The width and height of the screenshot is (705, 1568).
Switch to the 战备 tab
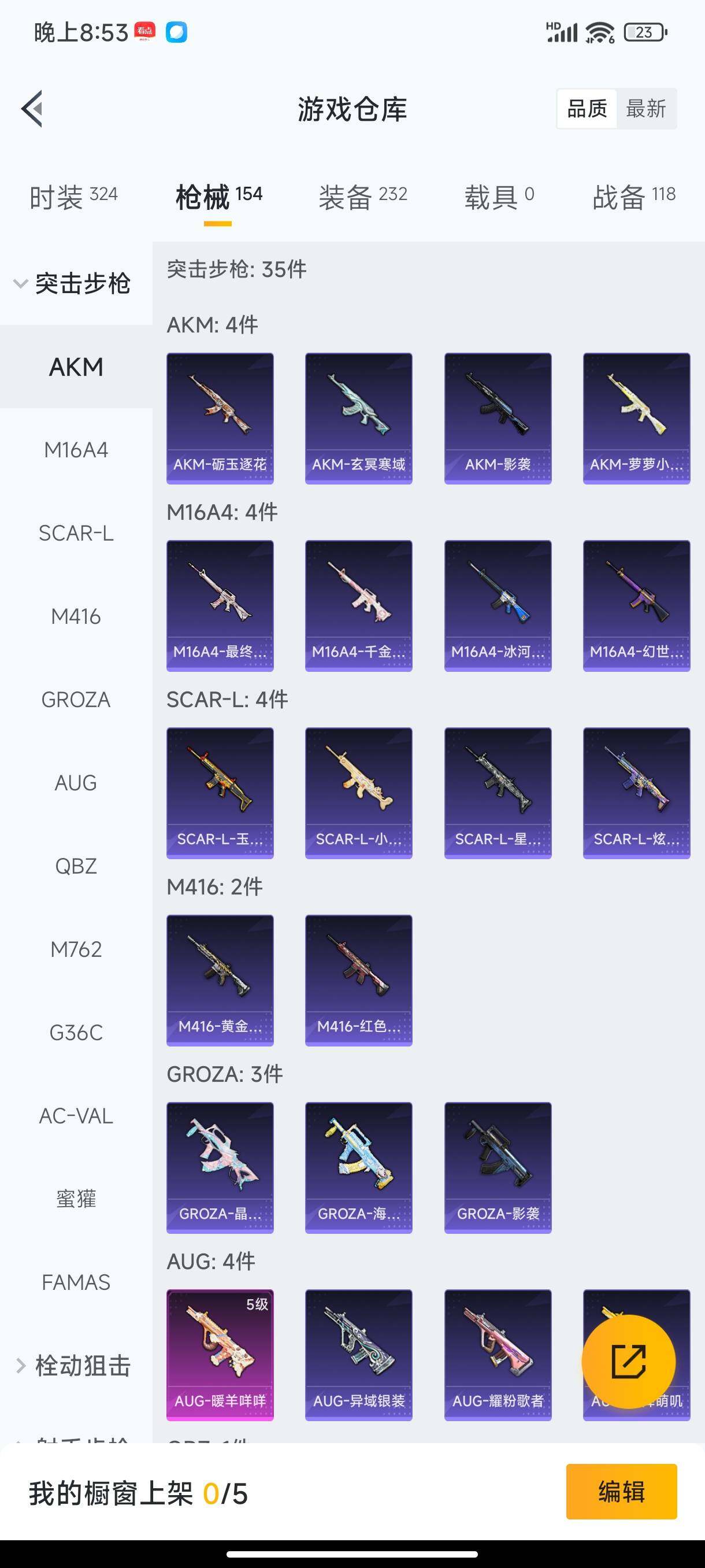634,197
